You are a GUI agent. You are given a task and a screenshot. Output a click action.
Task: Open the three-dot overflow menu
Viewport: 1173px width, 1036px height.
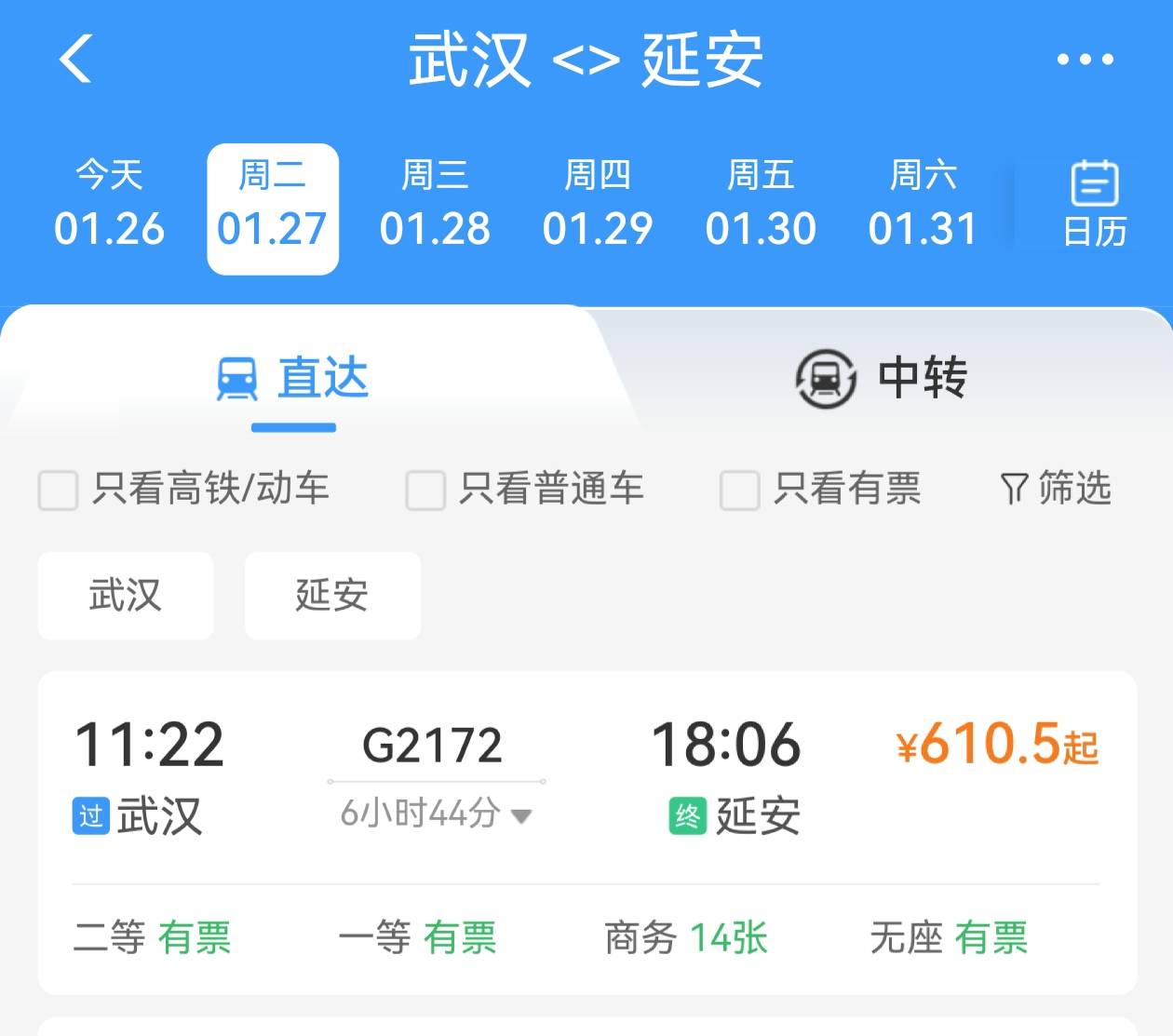coord(1085,60)
